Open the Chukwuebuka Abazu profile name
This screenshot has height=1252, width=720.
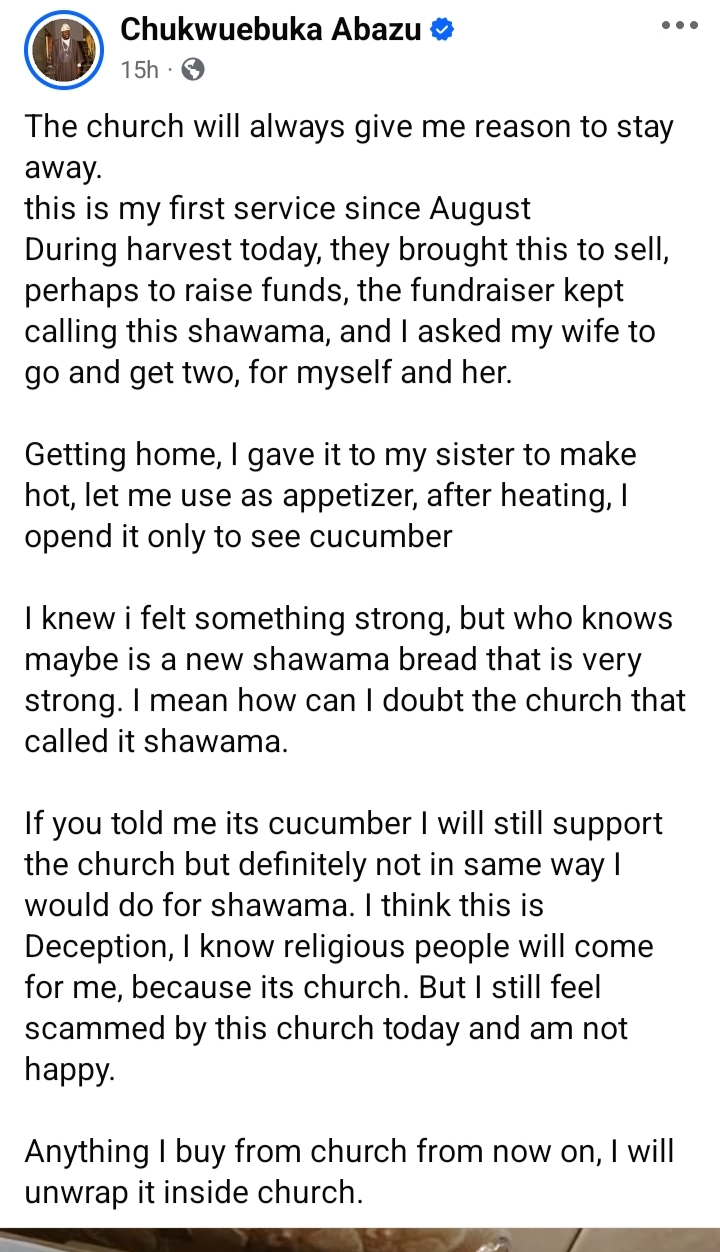[273, 31]
